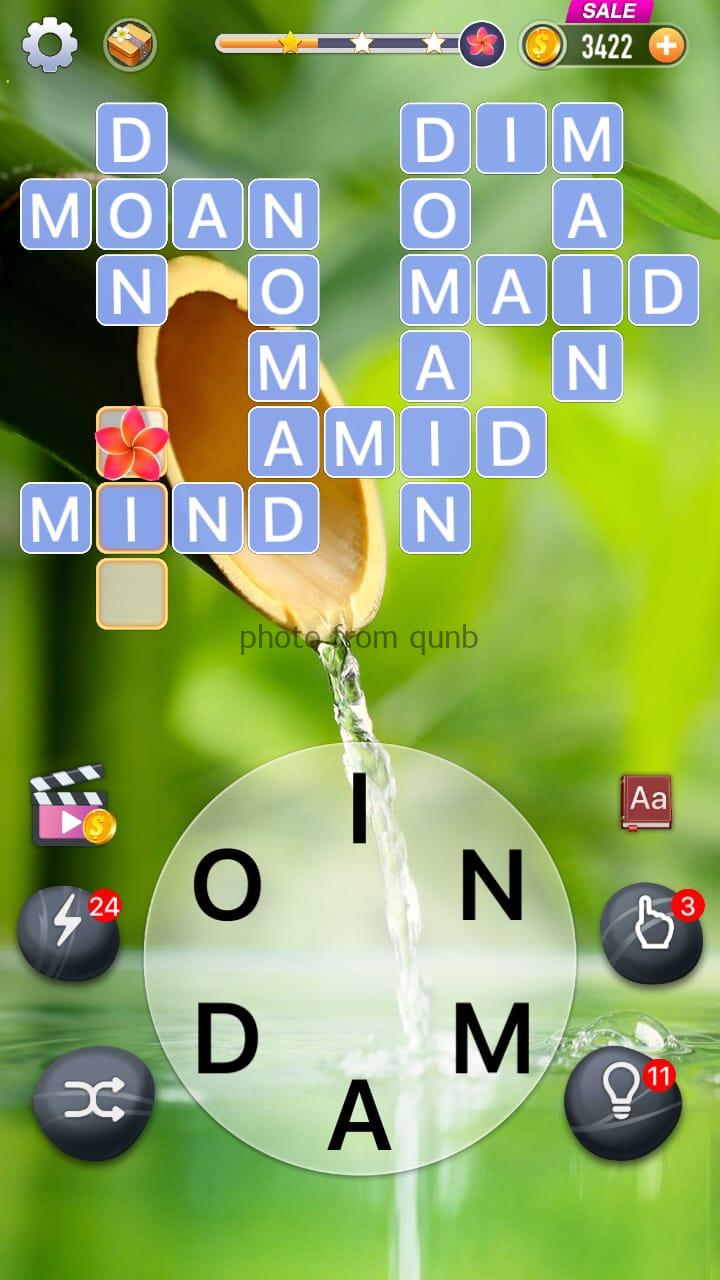Select the letter A in the wheel

pos(359,1116)
